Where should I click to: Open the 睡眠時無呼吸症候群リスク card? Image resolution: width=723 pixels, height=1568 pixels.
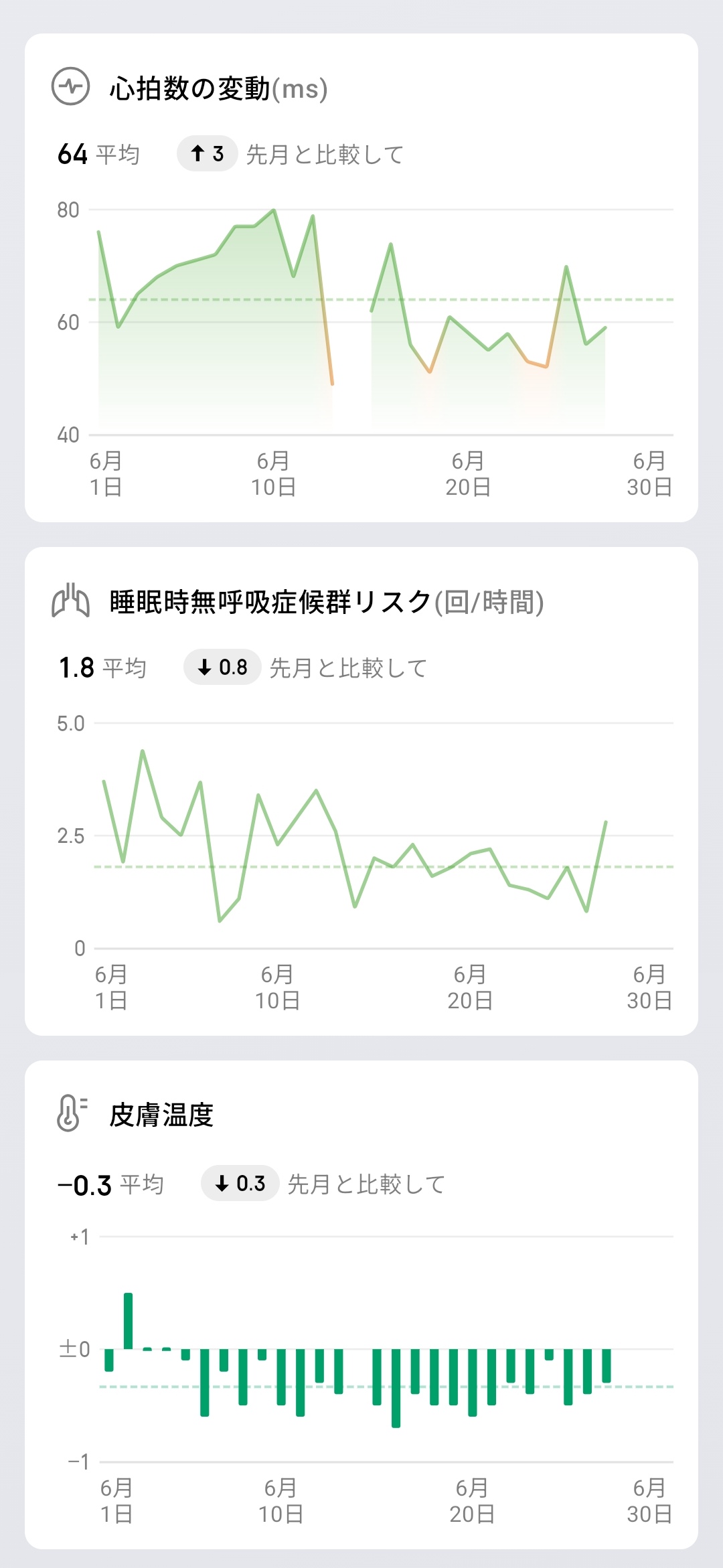(x=361, y=791)
